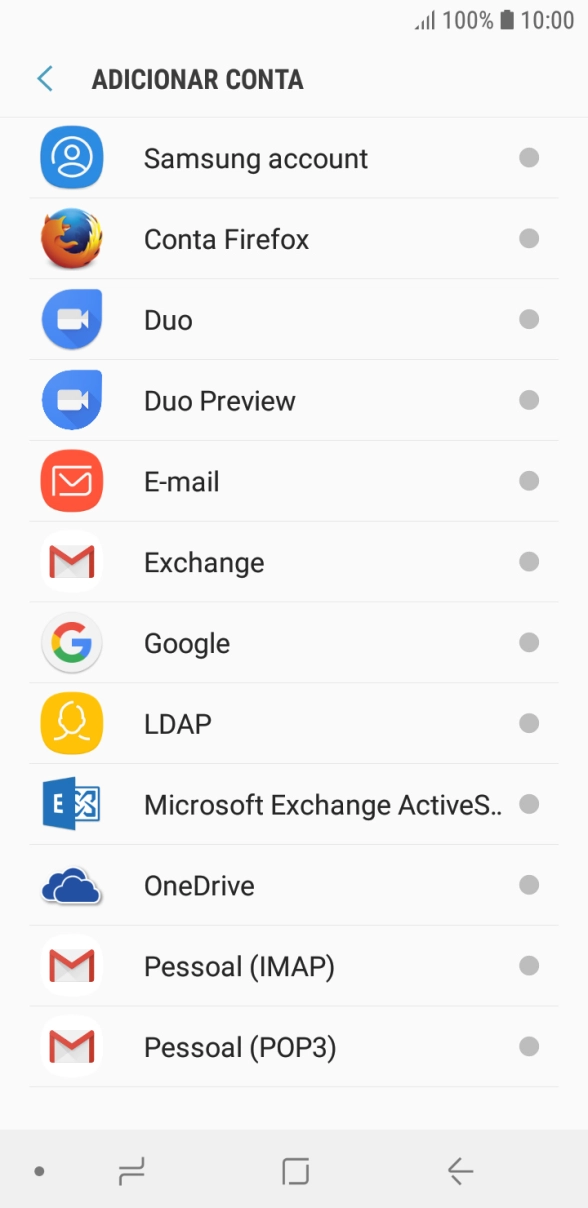Screen dimensions: 588x1208
Task: Tap the home button in navigation bar
Action: pos(295,1171)
